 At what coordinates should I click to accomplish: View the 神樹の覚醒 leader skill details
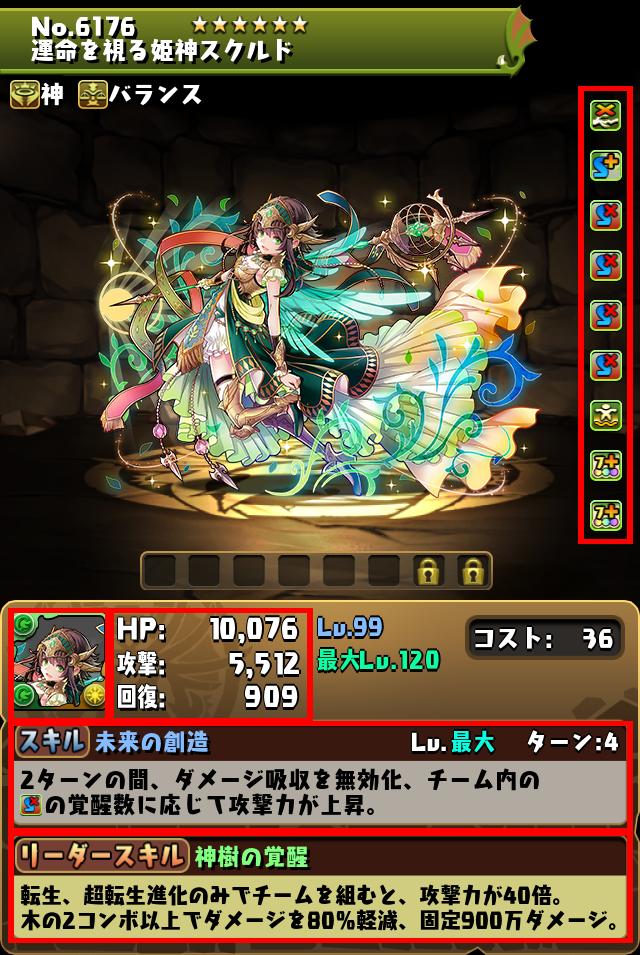tap(320, 887)
